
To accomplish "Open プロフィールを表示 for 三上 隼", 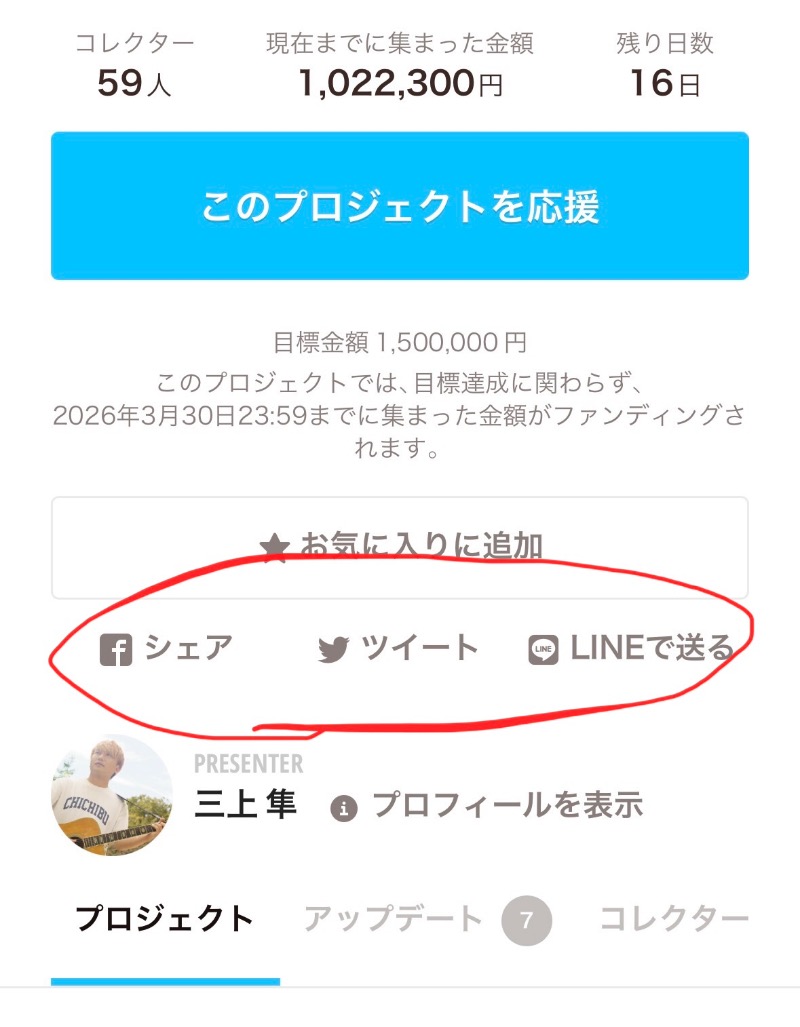I will pos(488,806).
